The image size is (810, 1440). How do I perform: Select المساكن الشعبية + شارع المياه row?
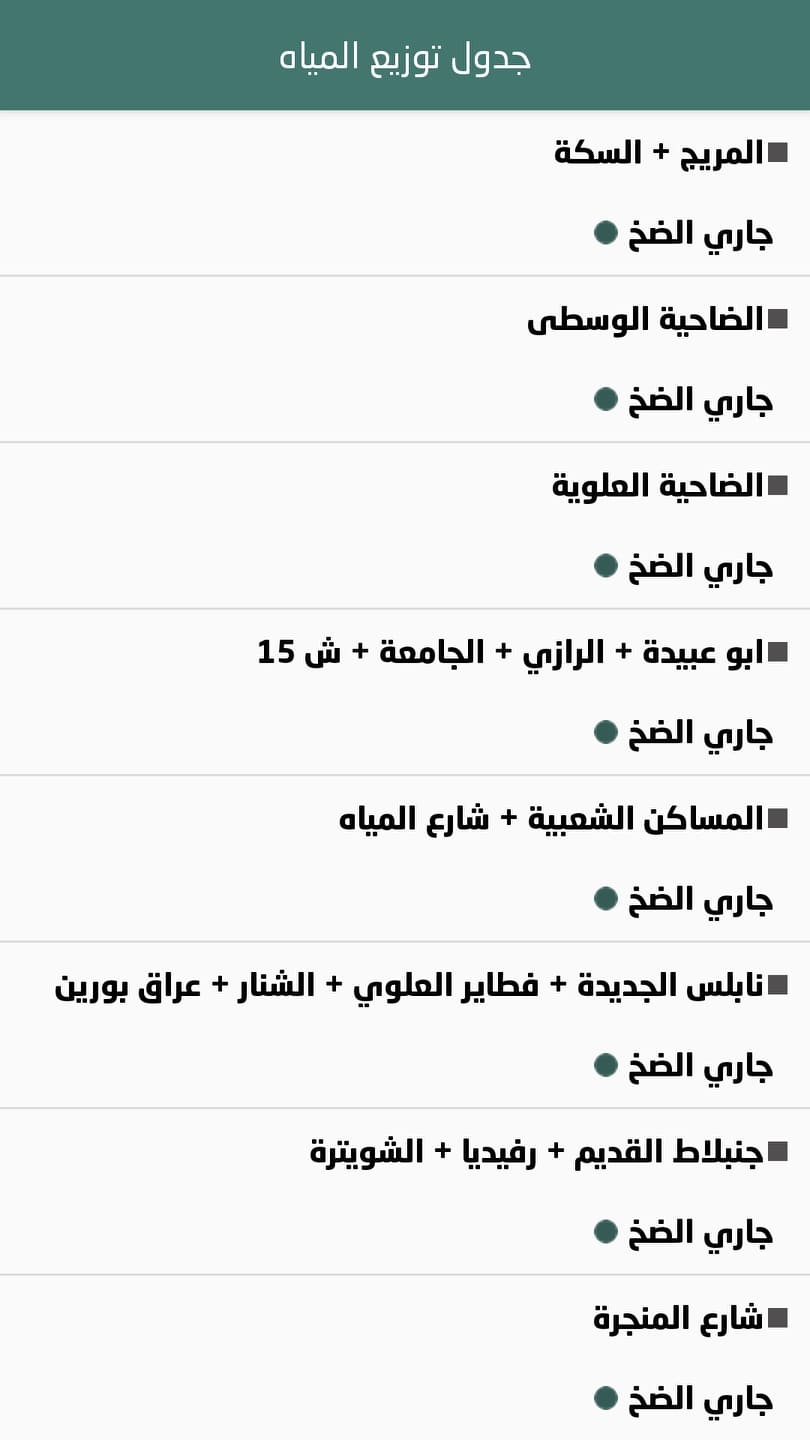tap(405, 858)
